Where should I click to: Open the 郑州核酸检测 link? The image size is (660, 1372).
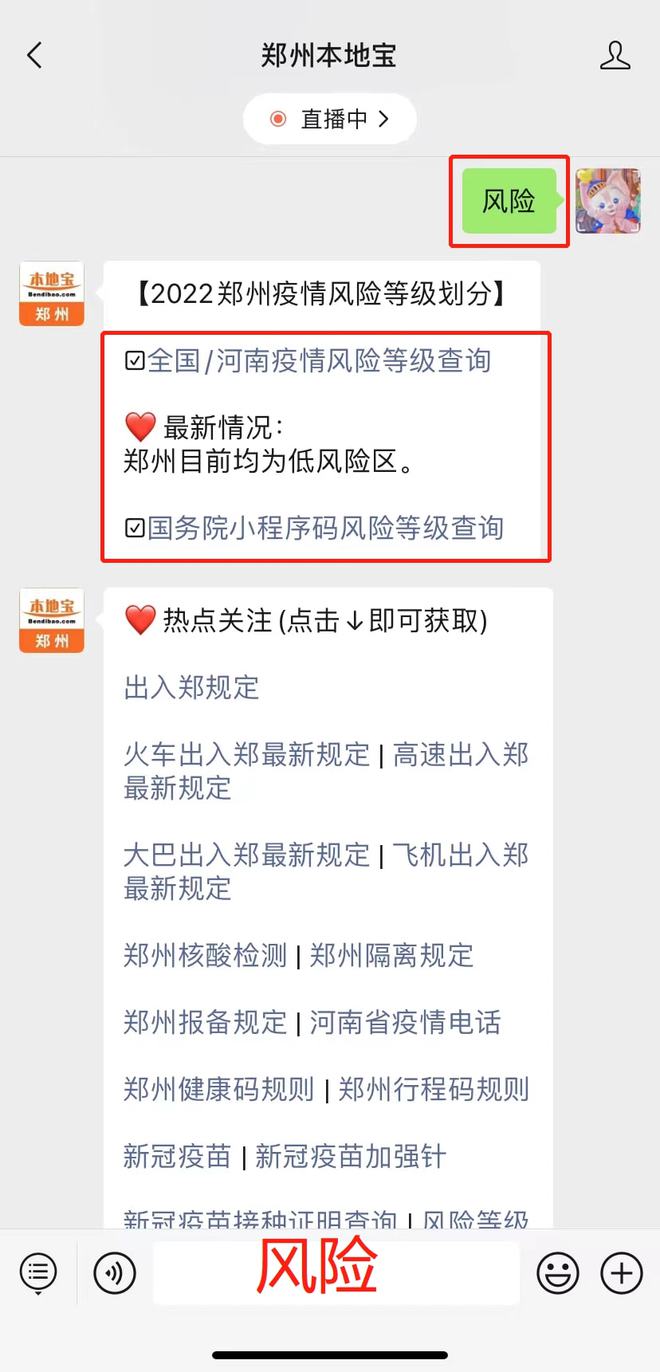(x=206, y=955)
